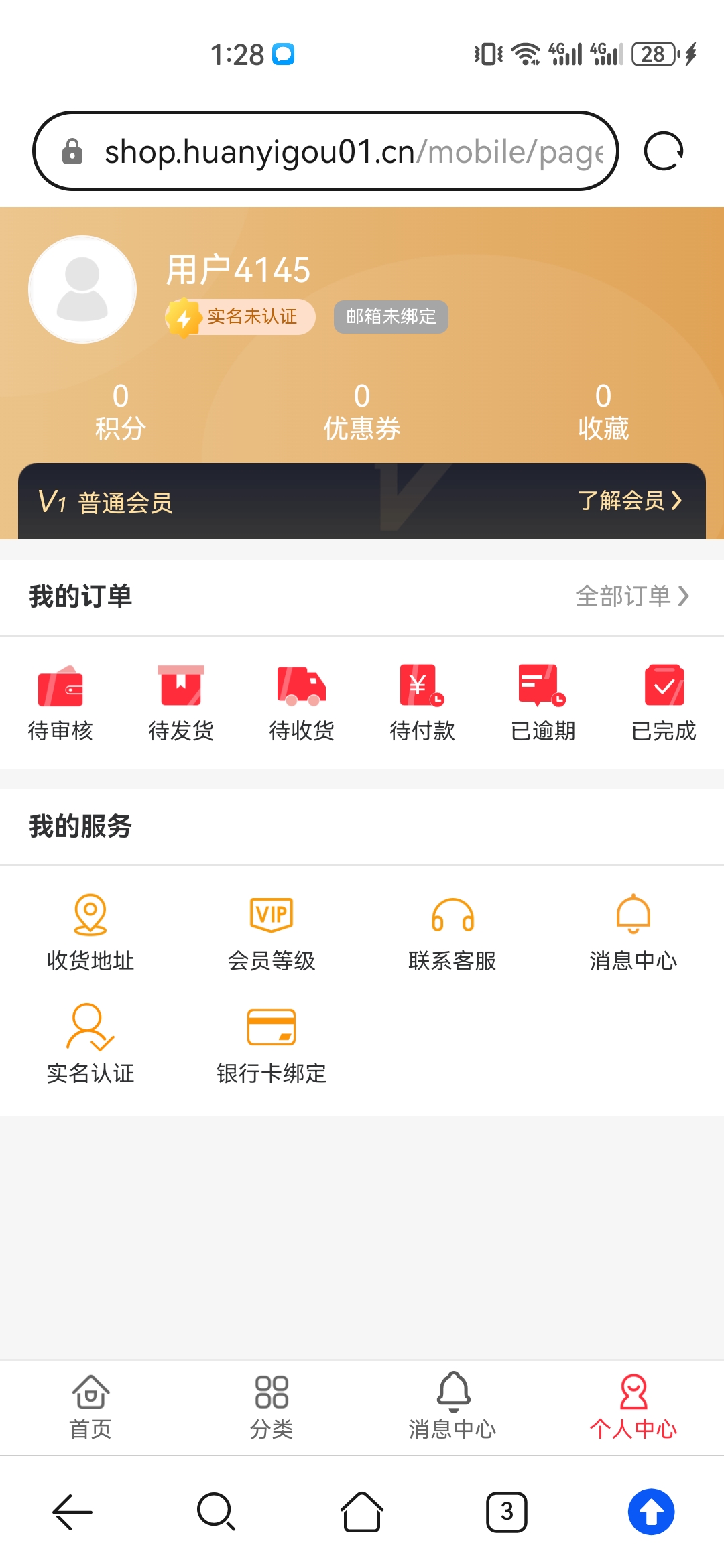Open 会员等级 service

(x=271, y=933)
